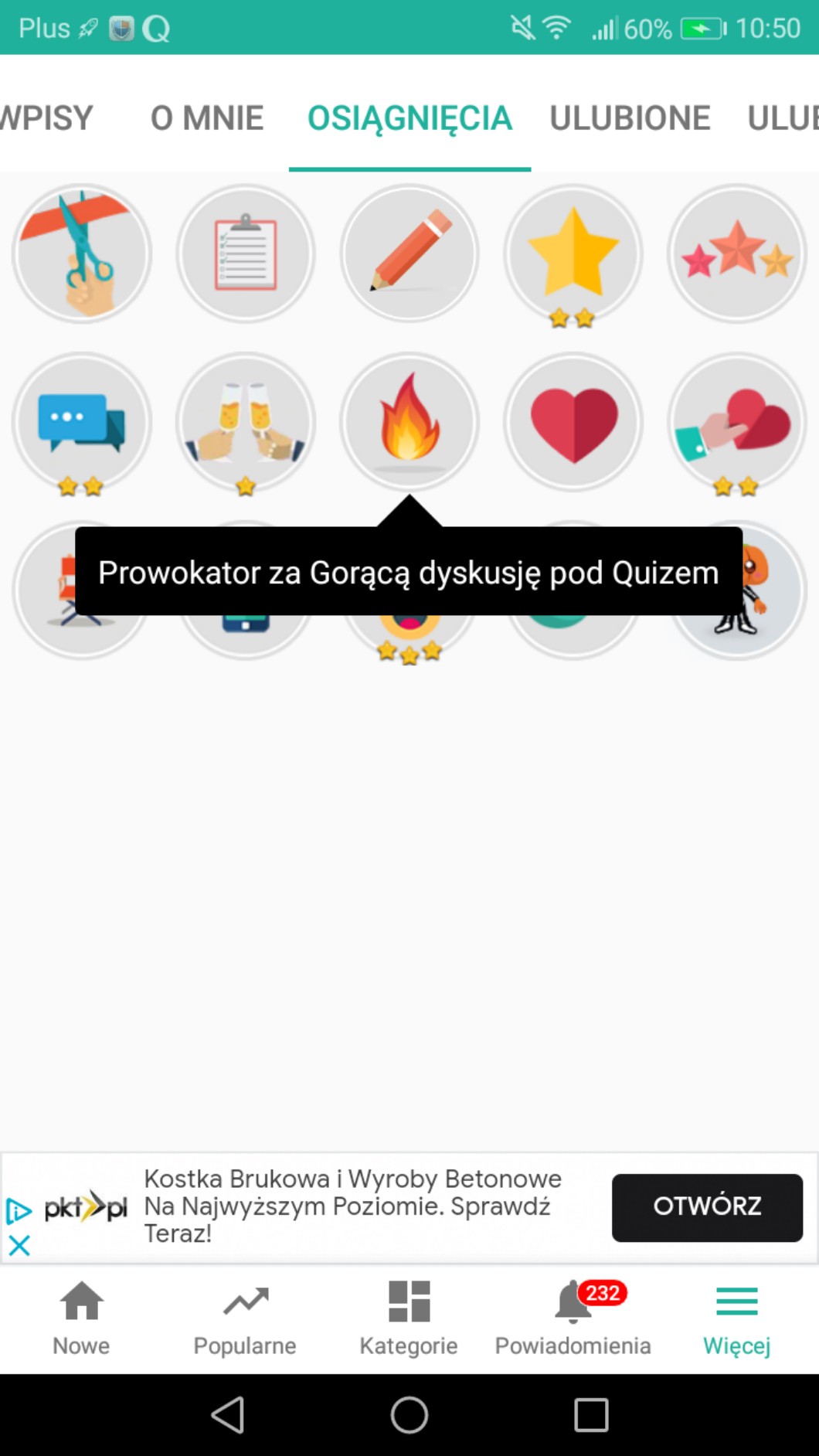Browse the Kategorie section
This screenshot has height=1456, width=819.
(x=409, y=1318)
